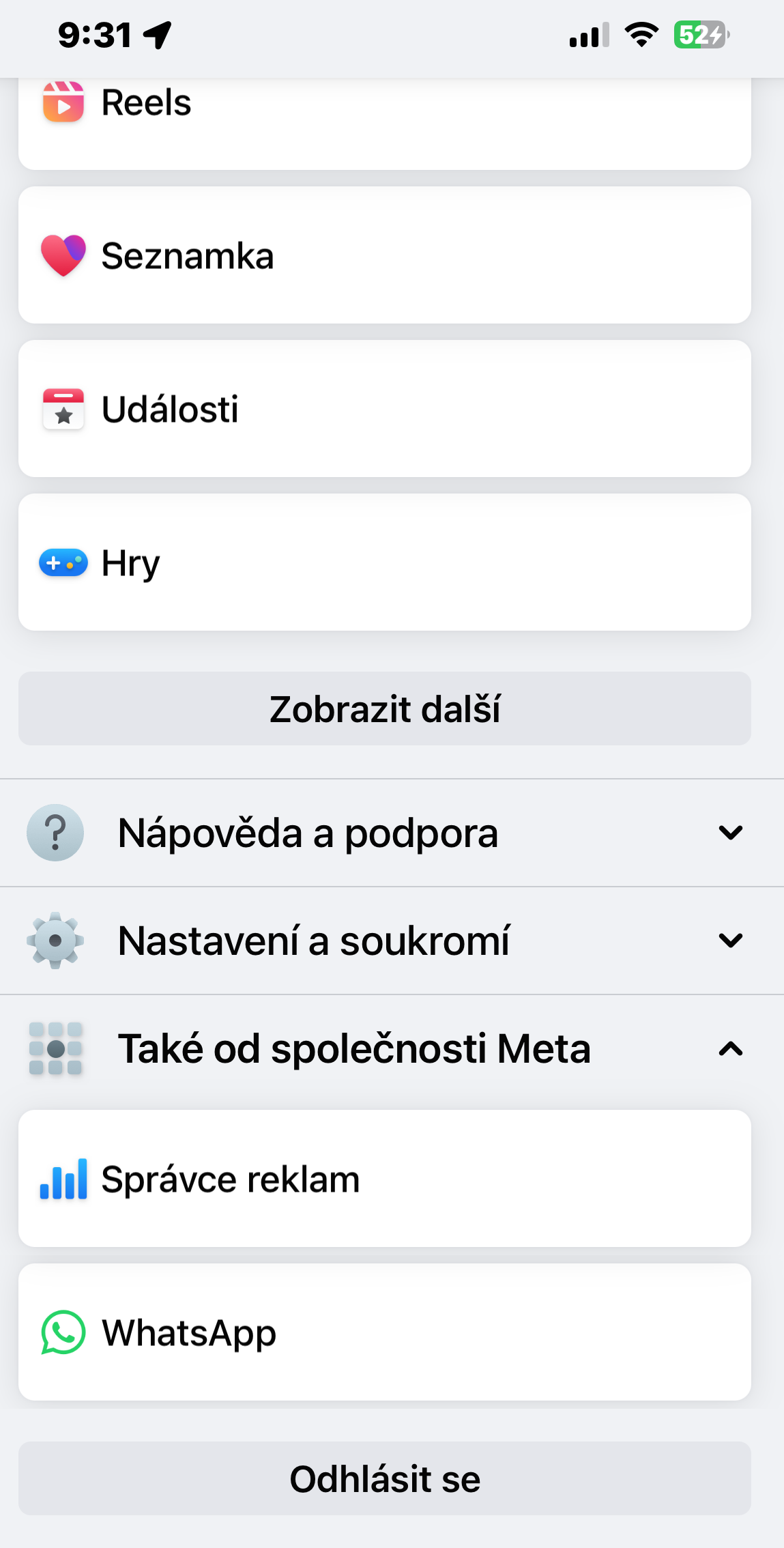Tap the Zobrazit další button
The width and height of the screenshot is (784, 1548).
(x=384, y=708)
